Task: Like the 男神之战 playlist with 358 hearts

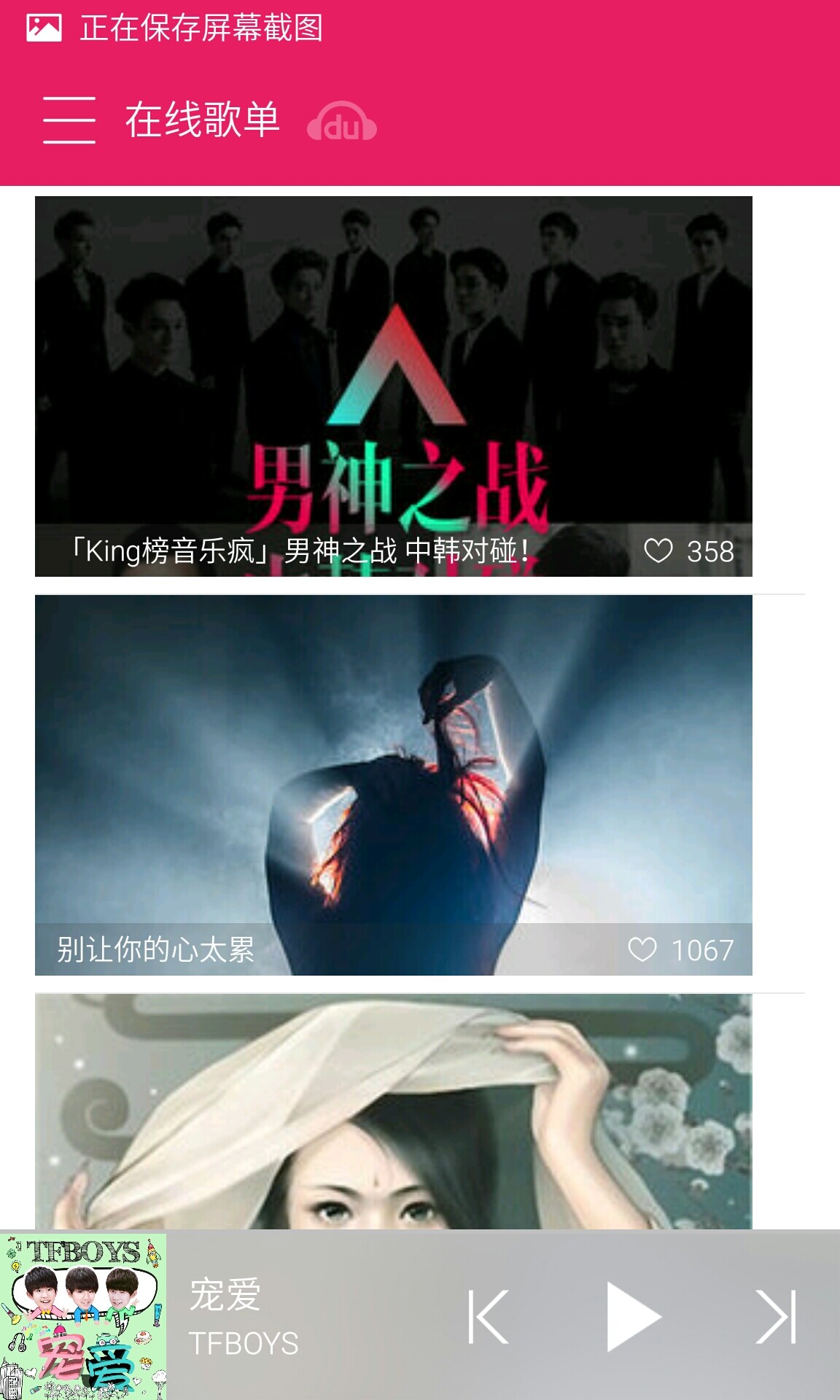Action: point(658,551)
